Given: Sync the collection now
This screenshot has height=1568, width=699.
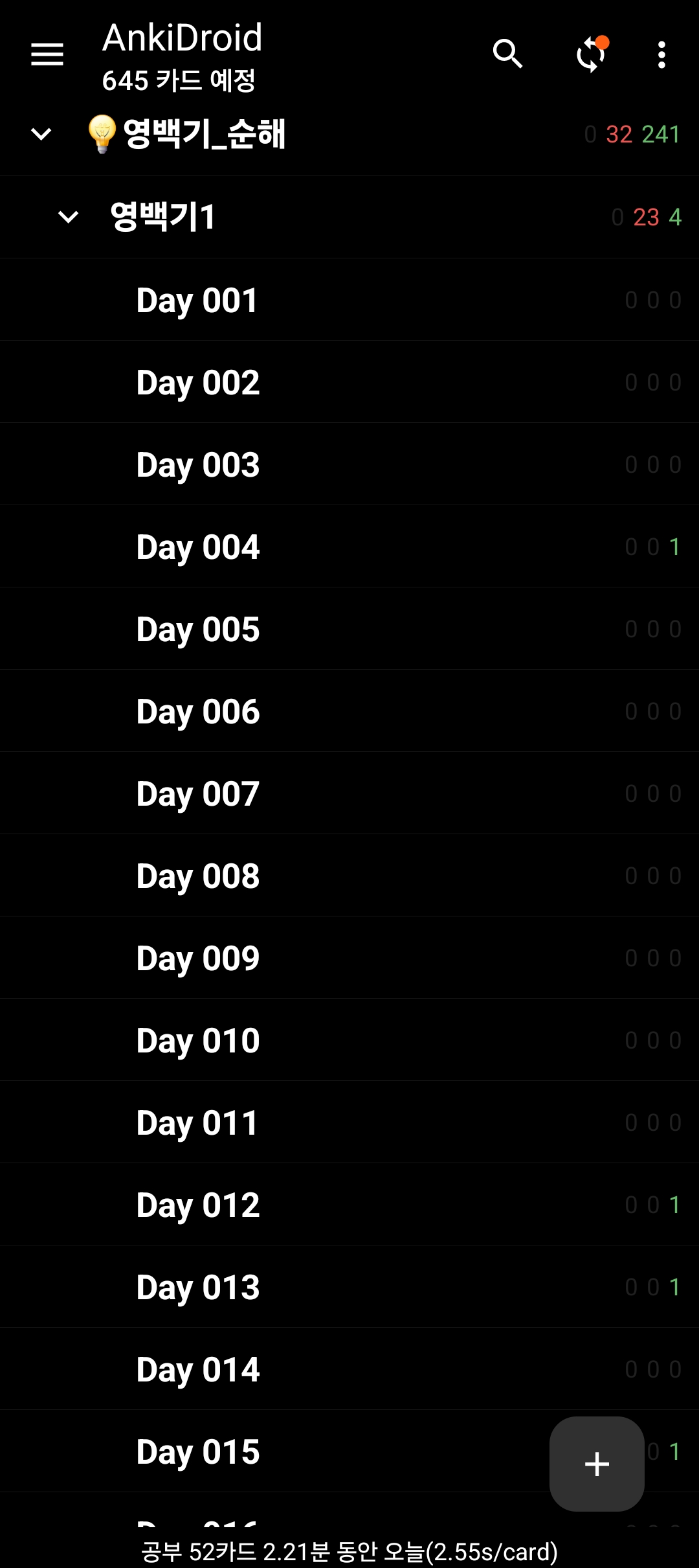Looking at the screenshot, I should click(x=591, y=54).
